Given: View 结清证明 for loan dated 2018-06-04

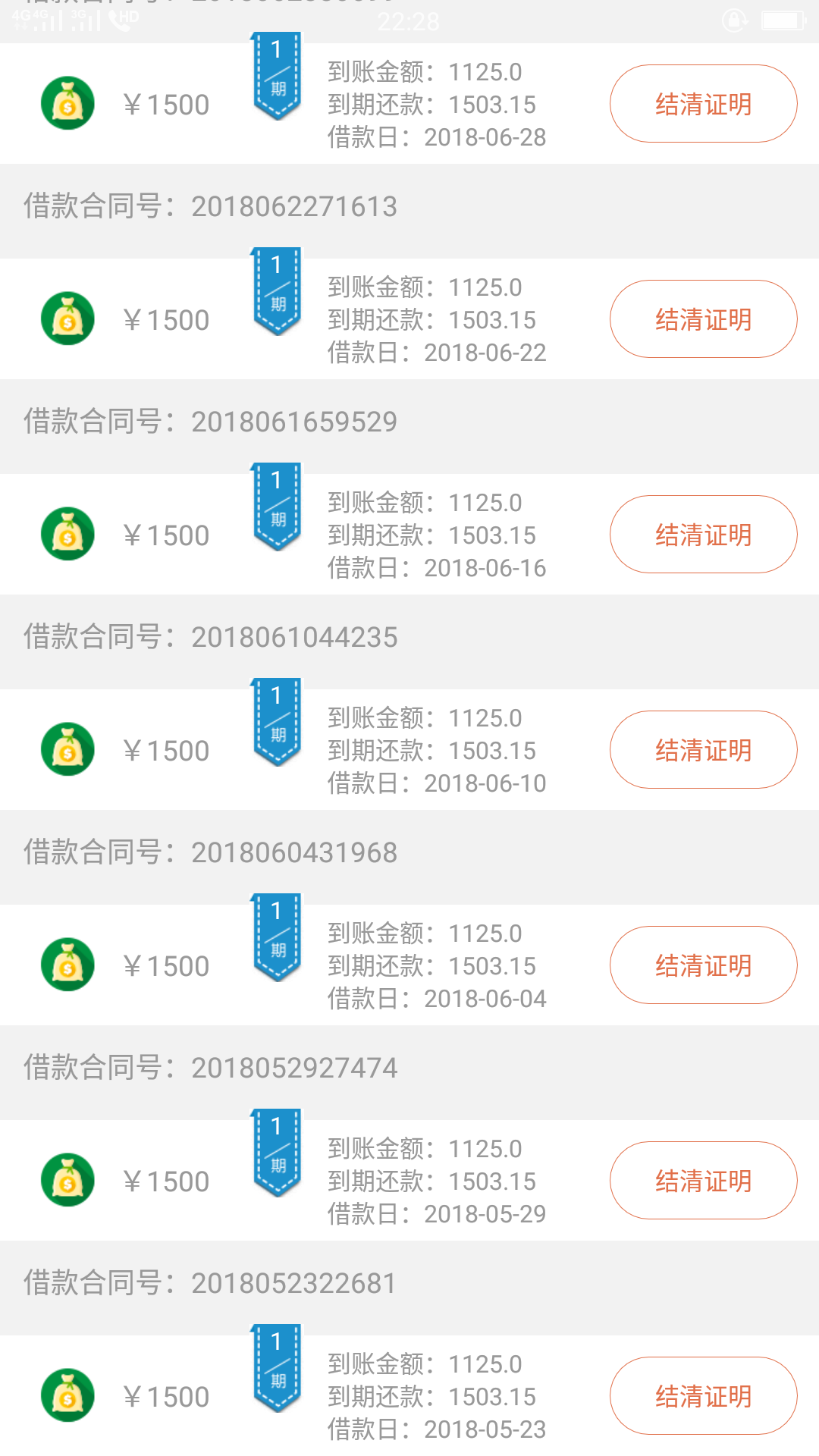Looking at the screenshot, I should [703, 965].
